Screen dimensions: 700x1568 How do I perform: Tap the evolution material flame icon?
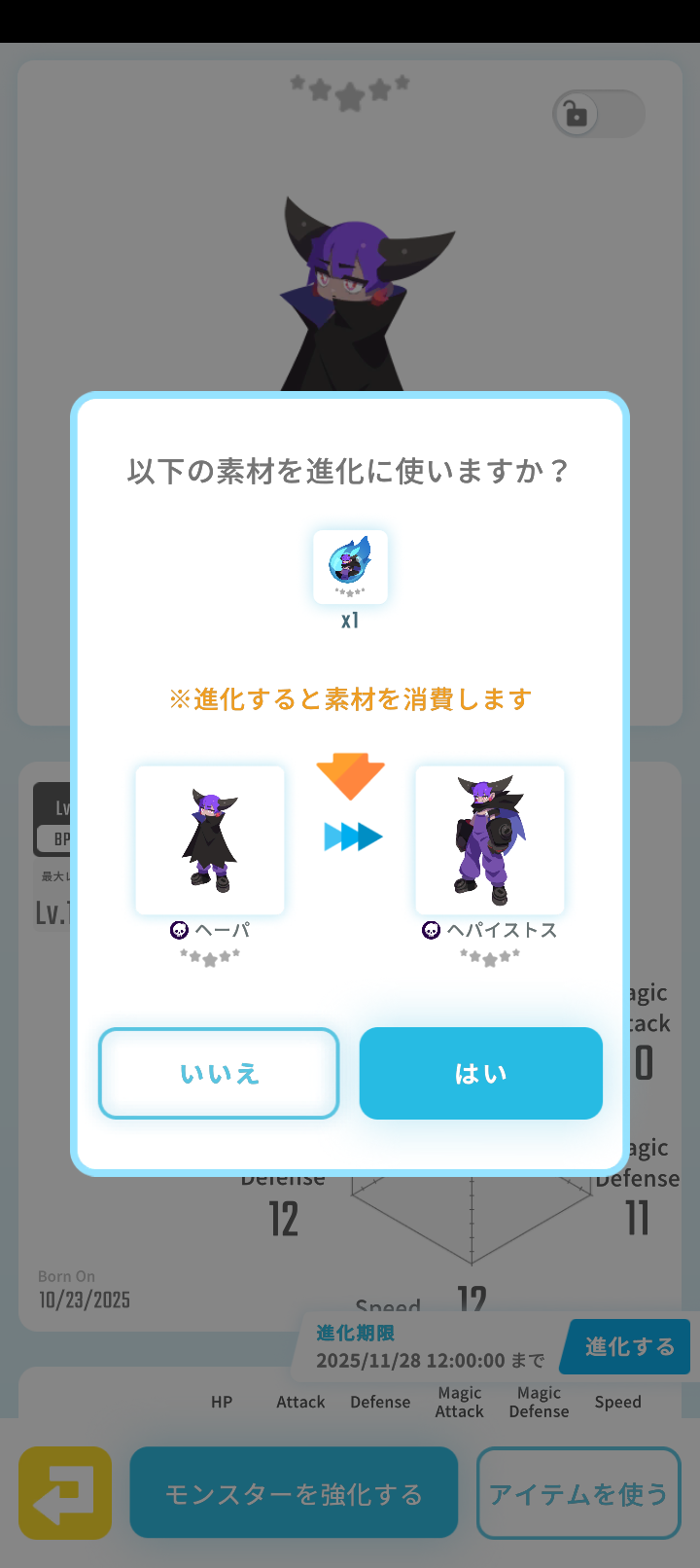tap(350, 567)
